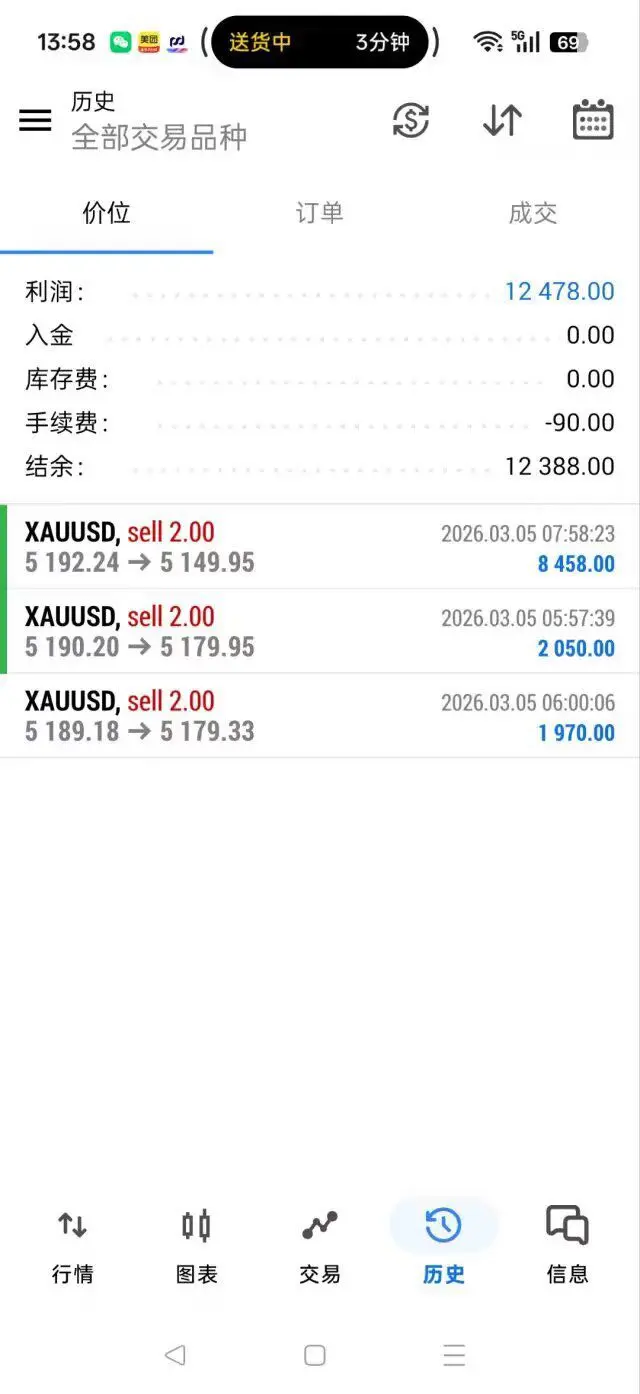Go to the 交易 trade tab
The height and width of the screenshot is (1394, 640).
[x=320, y=1246]
